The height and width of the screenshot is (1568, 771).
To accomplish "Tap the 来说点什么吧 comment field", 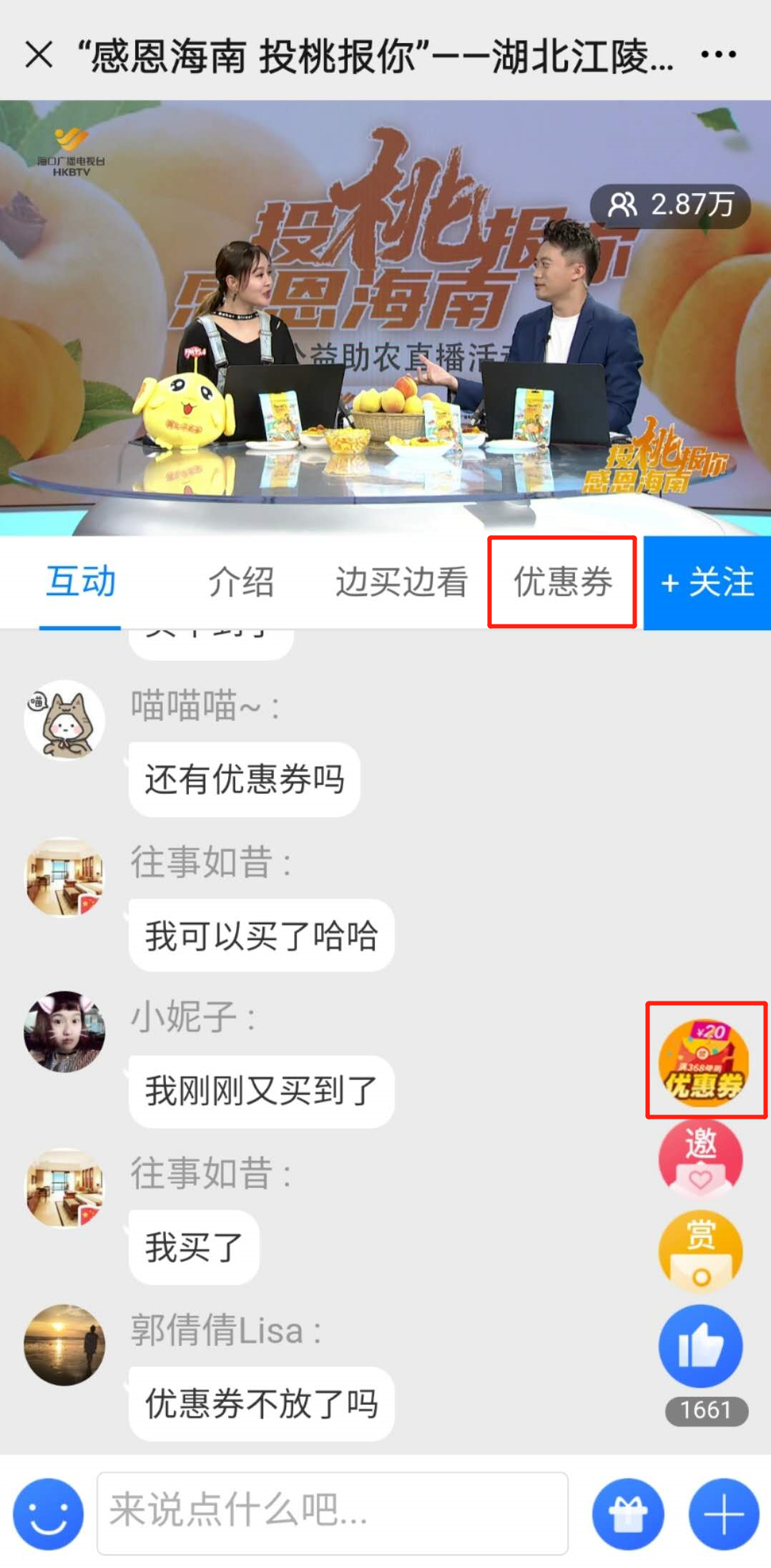I will (333, 1513).
